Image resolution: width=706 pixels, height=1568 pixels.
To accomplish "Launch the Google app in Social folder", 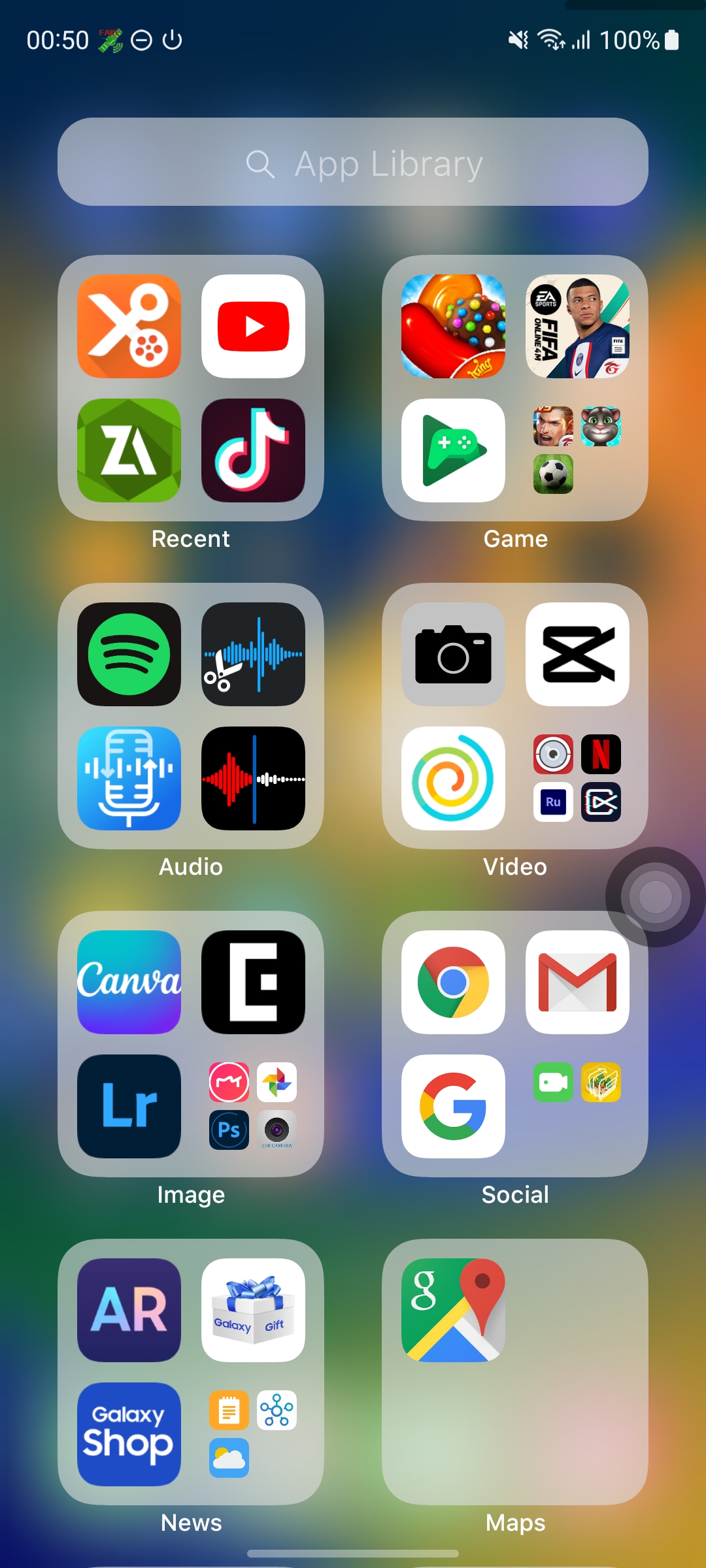I will [x=452, y=1107].
